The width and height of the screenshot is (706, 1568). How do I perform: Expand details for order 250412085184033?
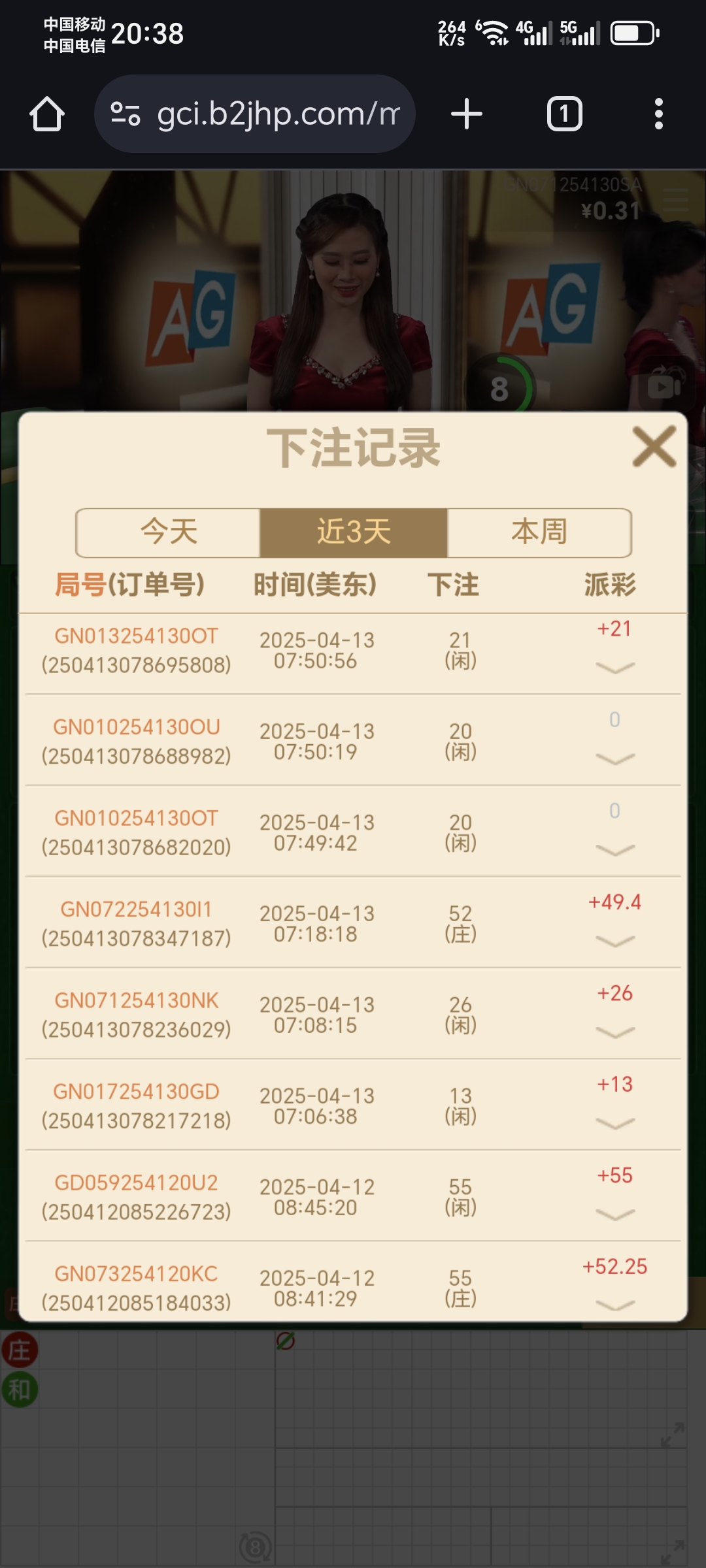pos(615,1305)
